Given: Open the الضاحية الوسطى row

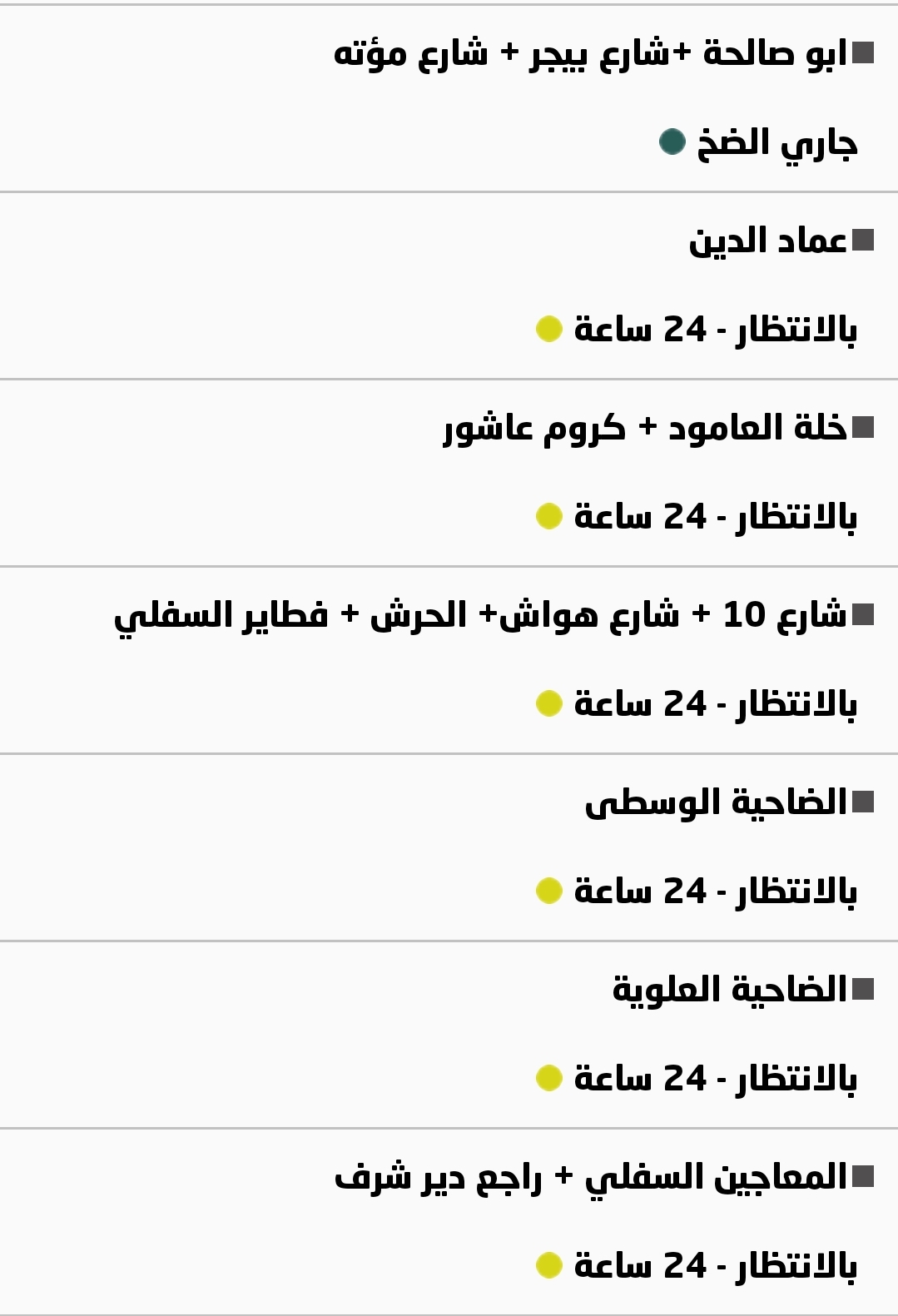Looking at the screenshot, I should tap(716, 803).
